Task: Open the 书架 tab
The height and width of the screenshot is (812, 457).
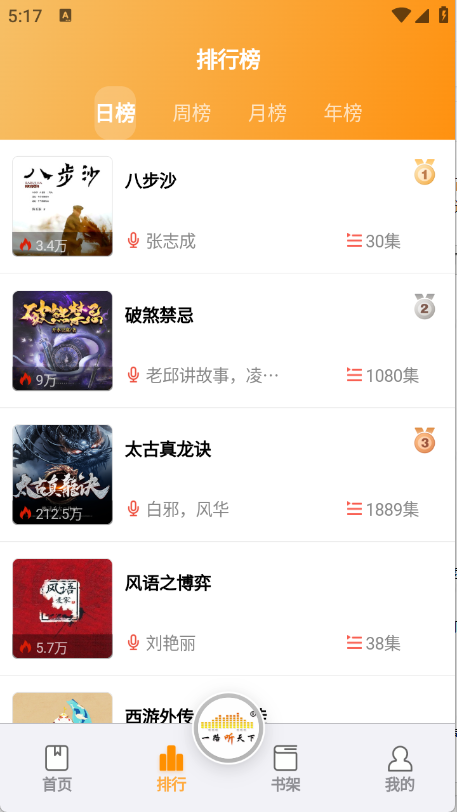Action: point(285,768)
